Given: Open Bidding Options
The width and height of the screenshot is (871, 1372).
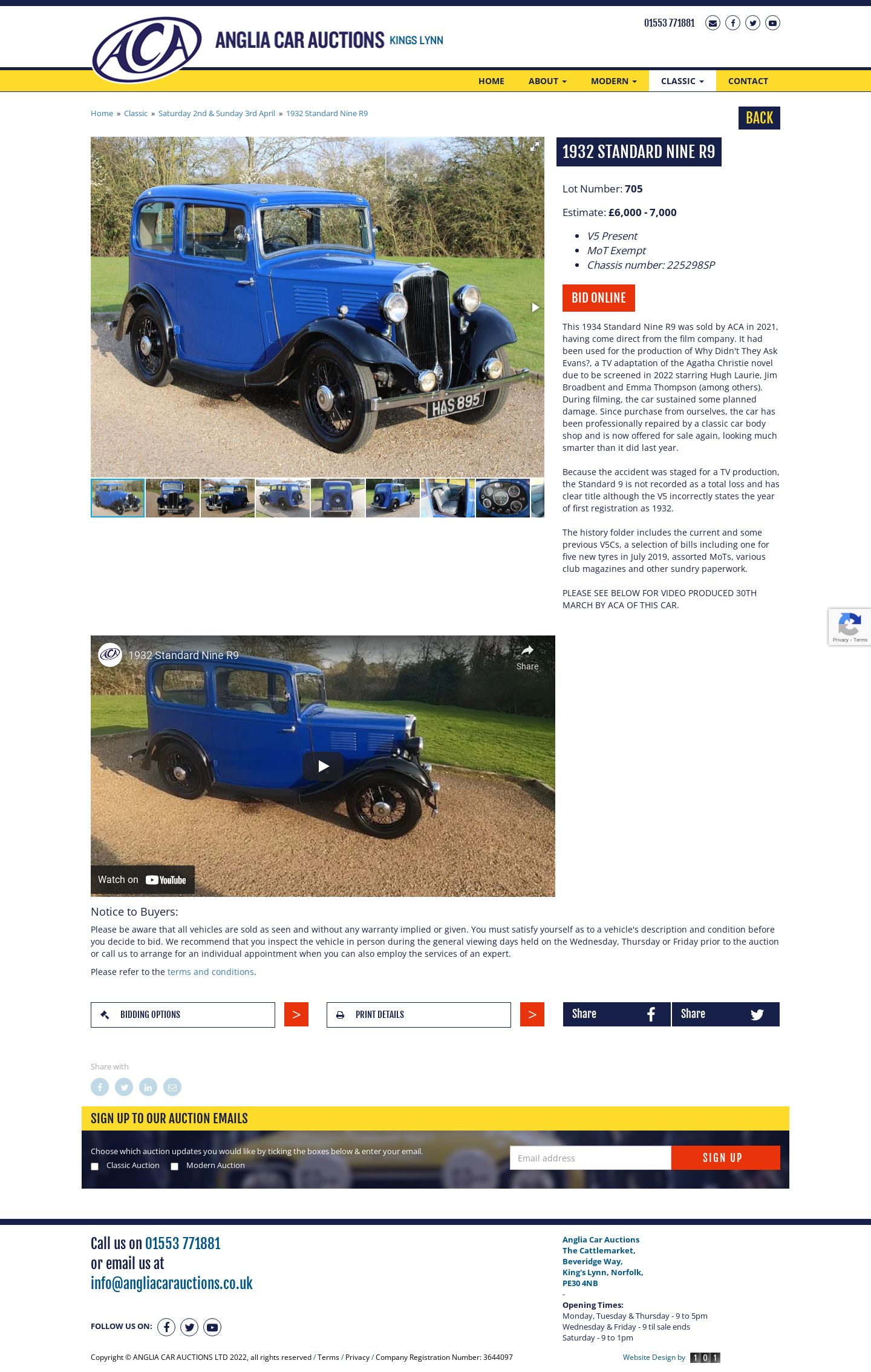Looking at the screenshot, I should coord(183,1014).
